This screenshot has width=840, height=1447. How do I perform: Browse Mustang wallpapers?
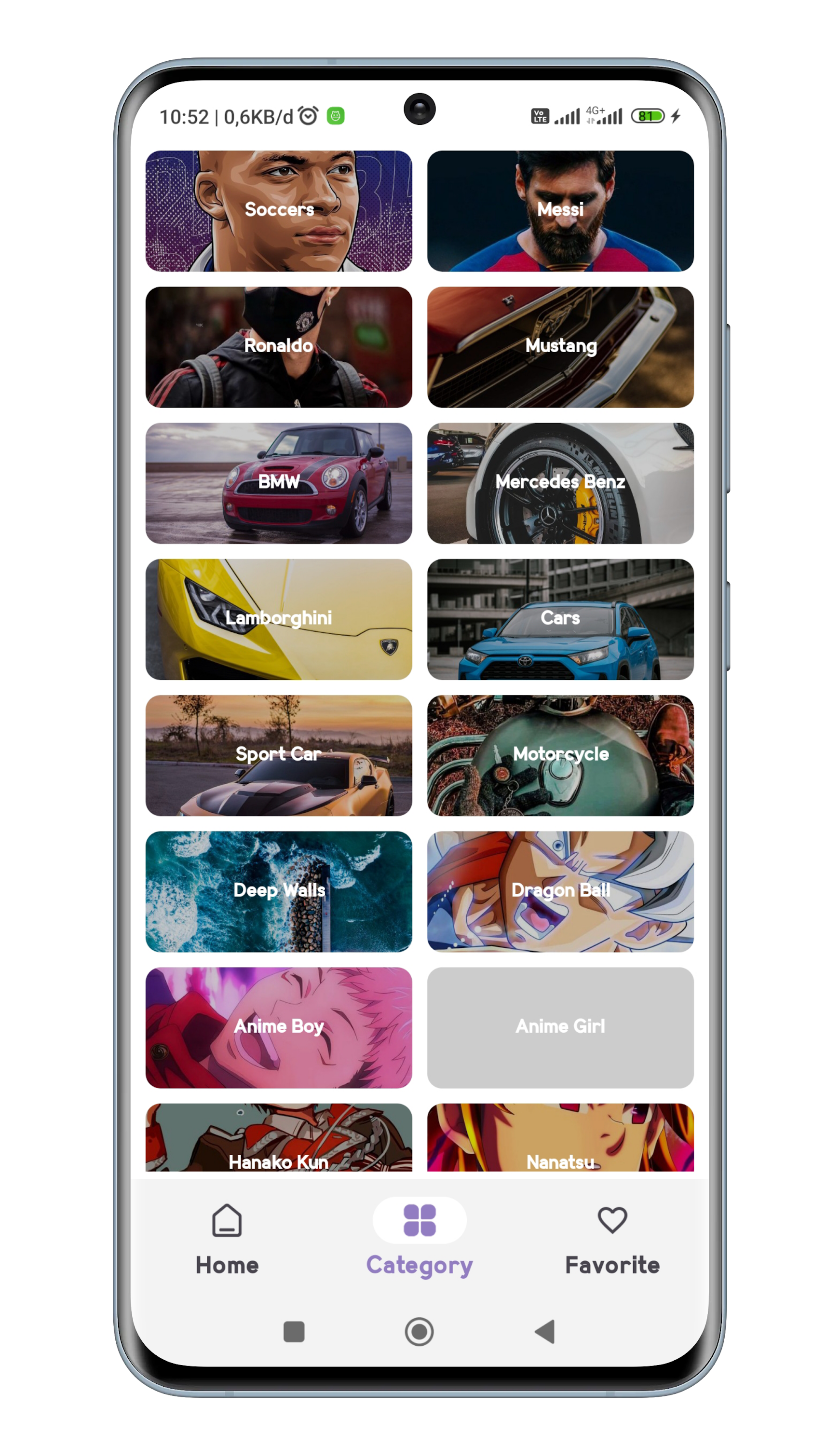click(x=560, y=347)
